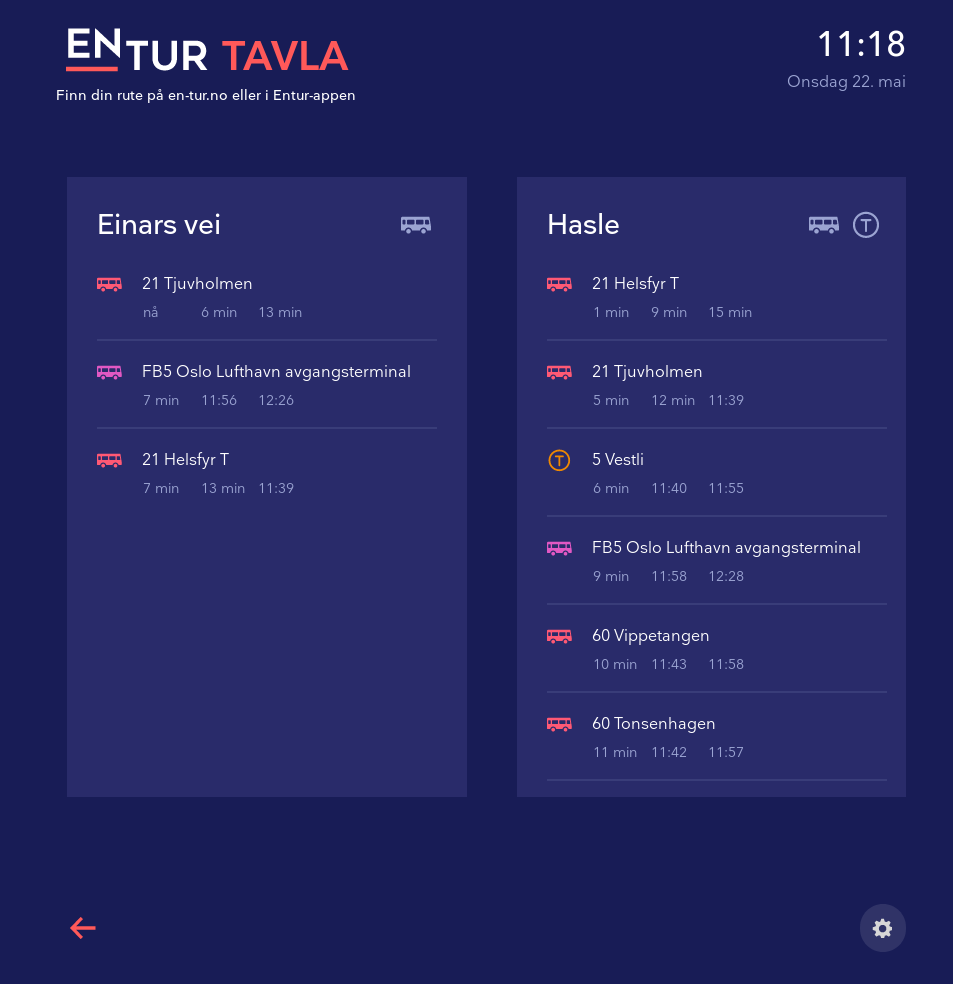Select the Einars vei stop heading
The width and height of the screenshot is (953, 984).
[158, 224]
